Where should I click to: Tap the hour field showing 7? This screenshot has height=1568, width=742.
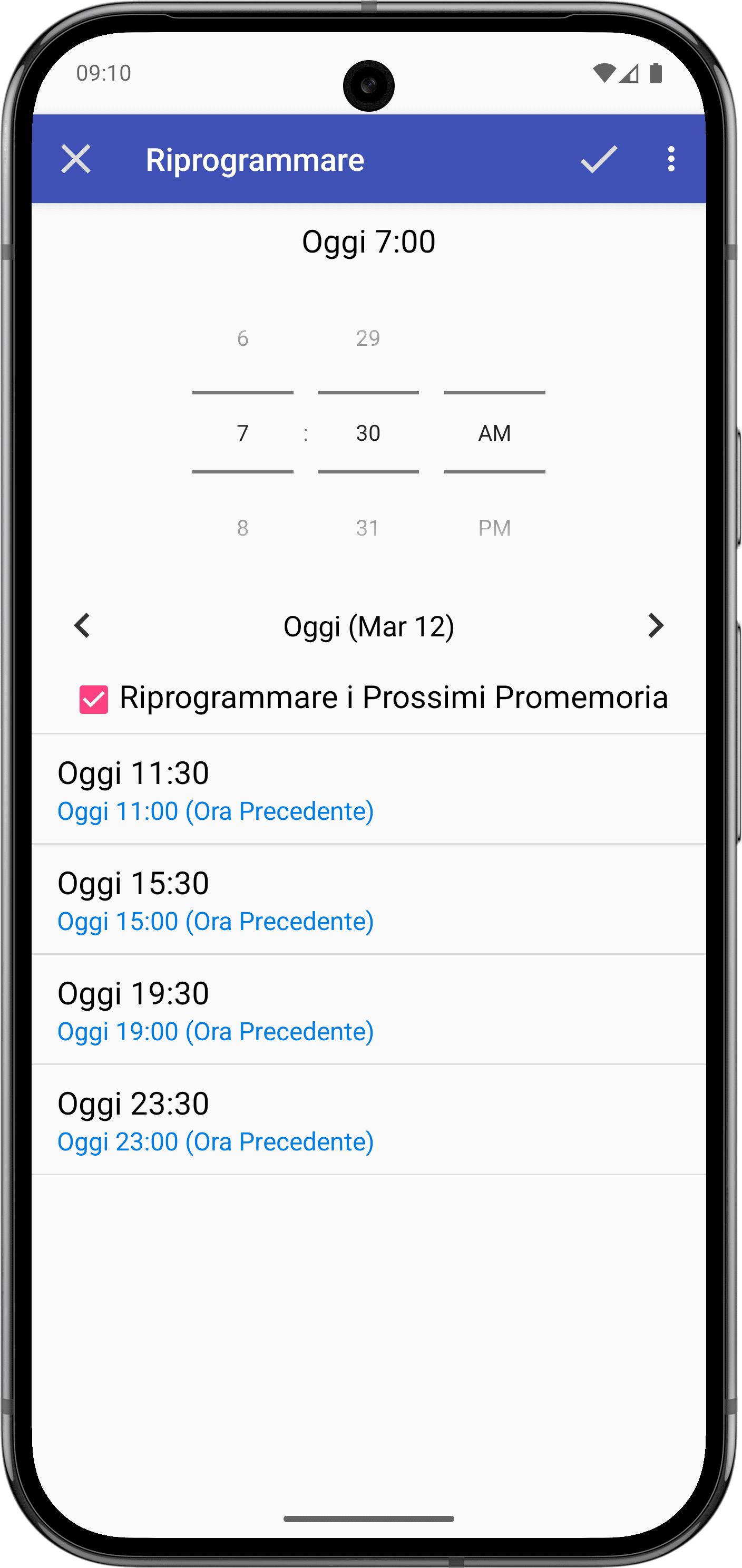tap(242, 433)
